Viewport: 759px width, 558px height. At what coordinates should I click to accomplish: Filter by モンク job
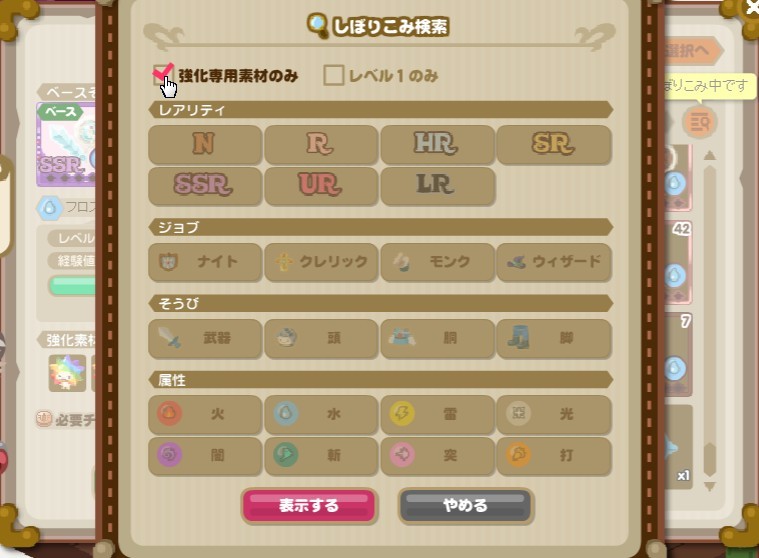[x=437, y=262]
